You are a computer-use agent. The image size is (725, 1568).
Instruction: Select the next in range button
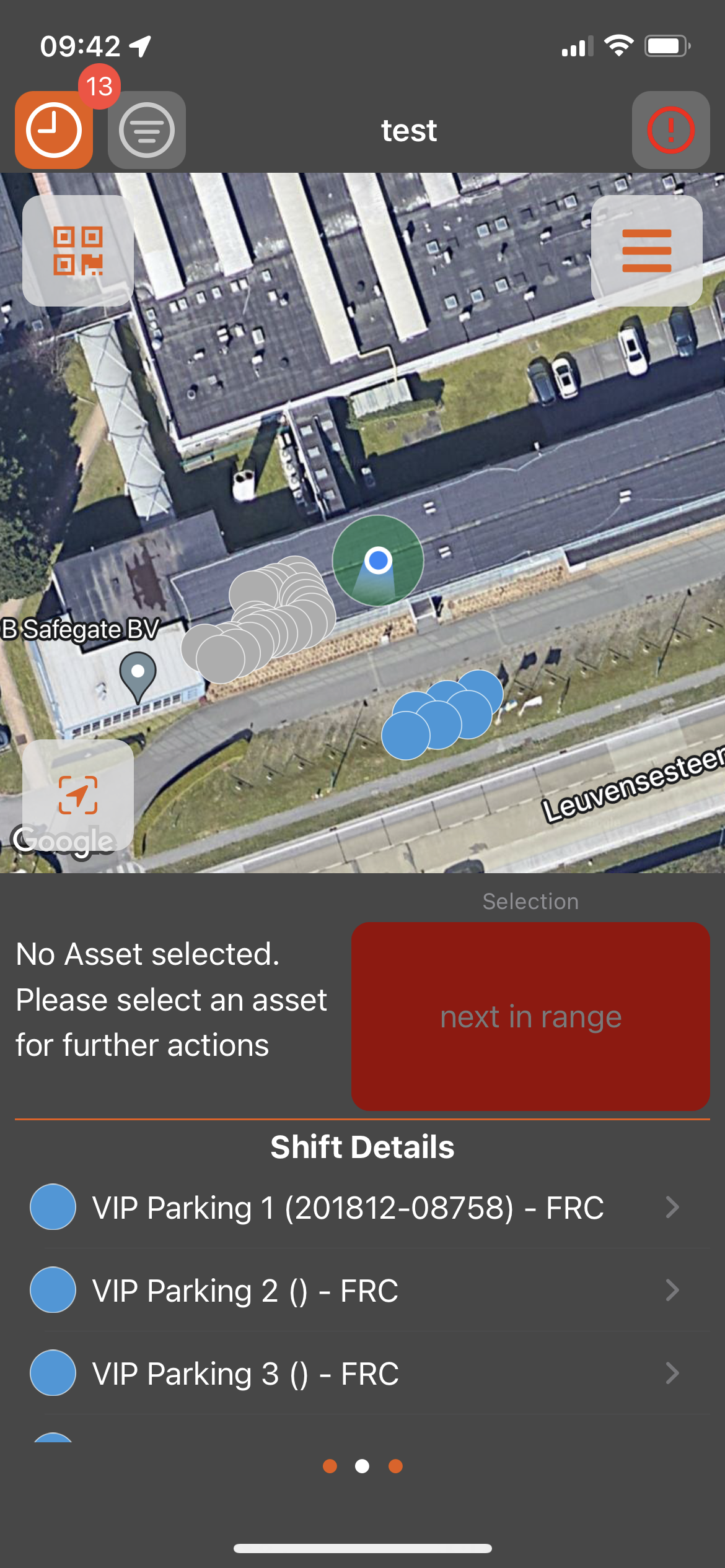click(x=530, y=1016)
